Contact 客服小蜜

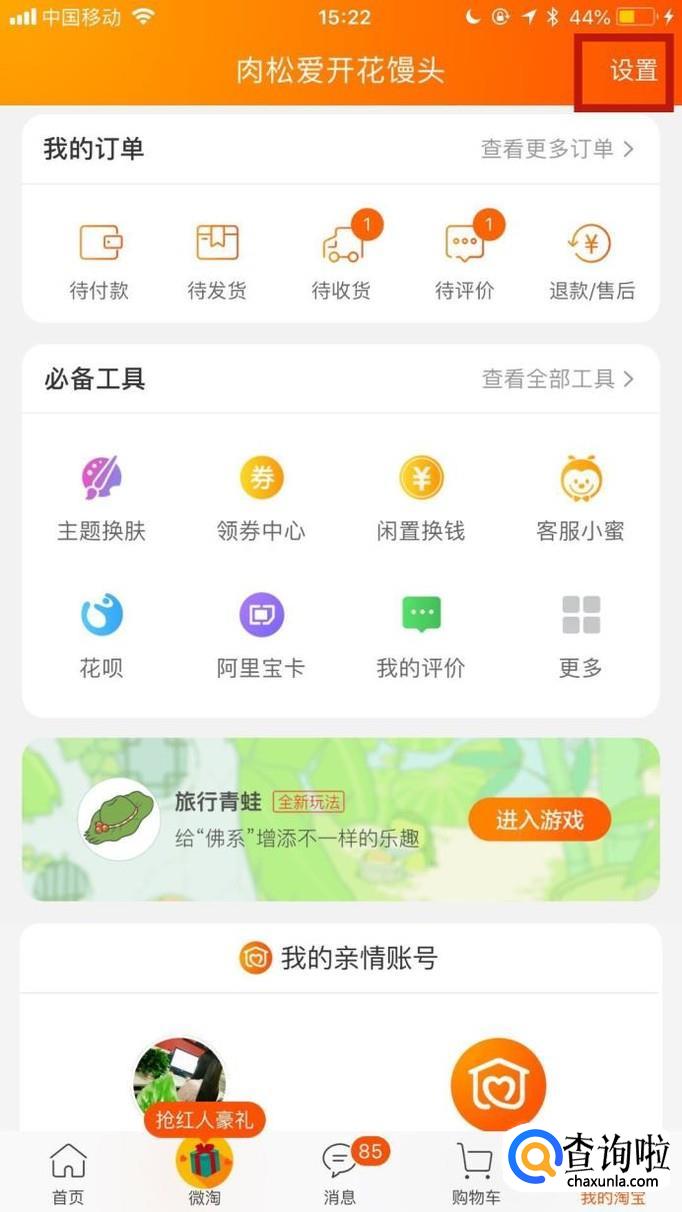coord(580,498)
